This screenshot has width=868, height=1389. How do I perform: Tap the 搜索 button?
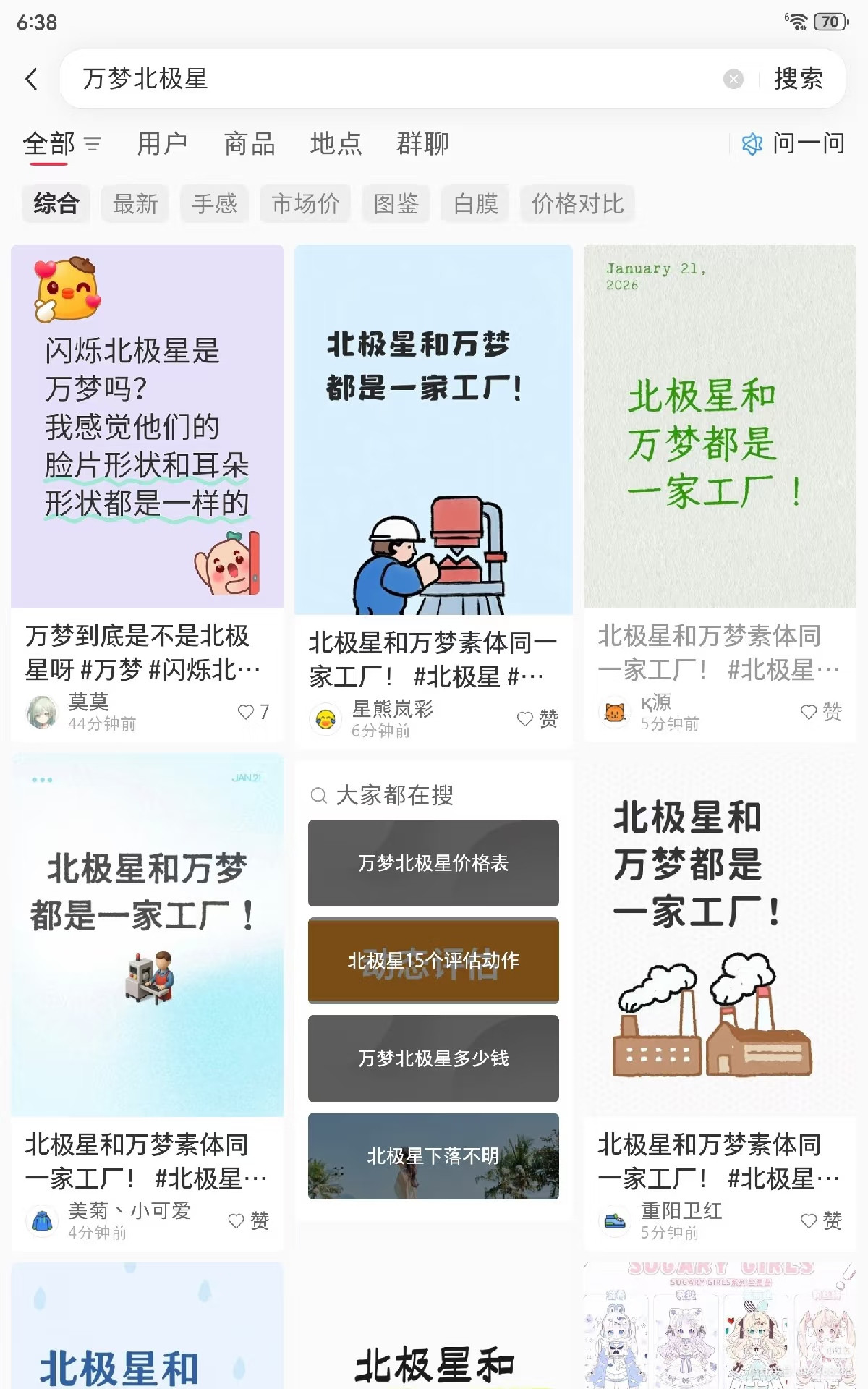click(x=799, y=79)
